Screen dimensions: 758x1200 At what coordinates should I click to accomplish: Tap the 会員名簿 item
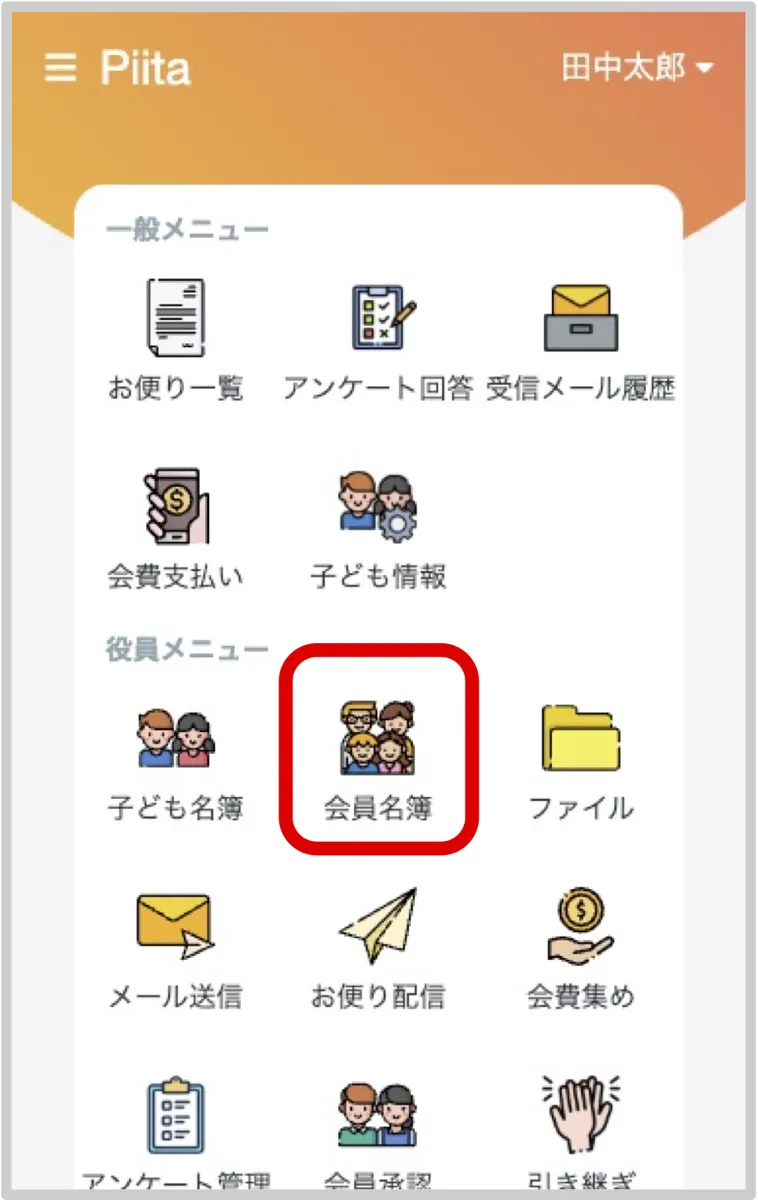378,758
